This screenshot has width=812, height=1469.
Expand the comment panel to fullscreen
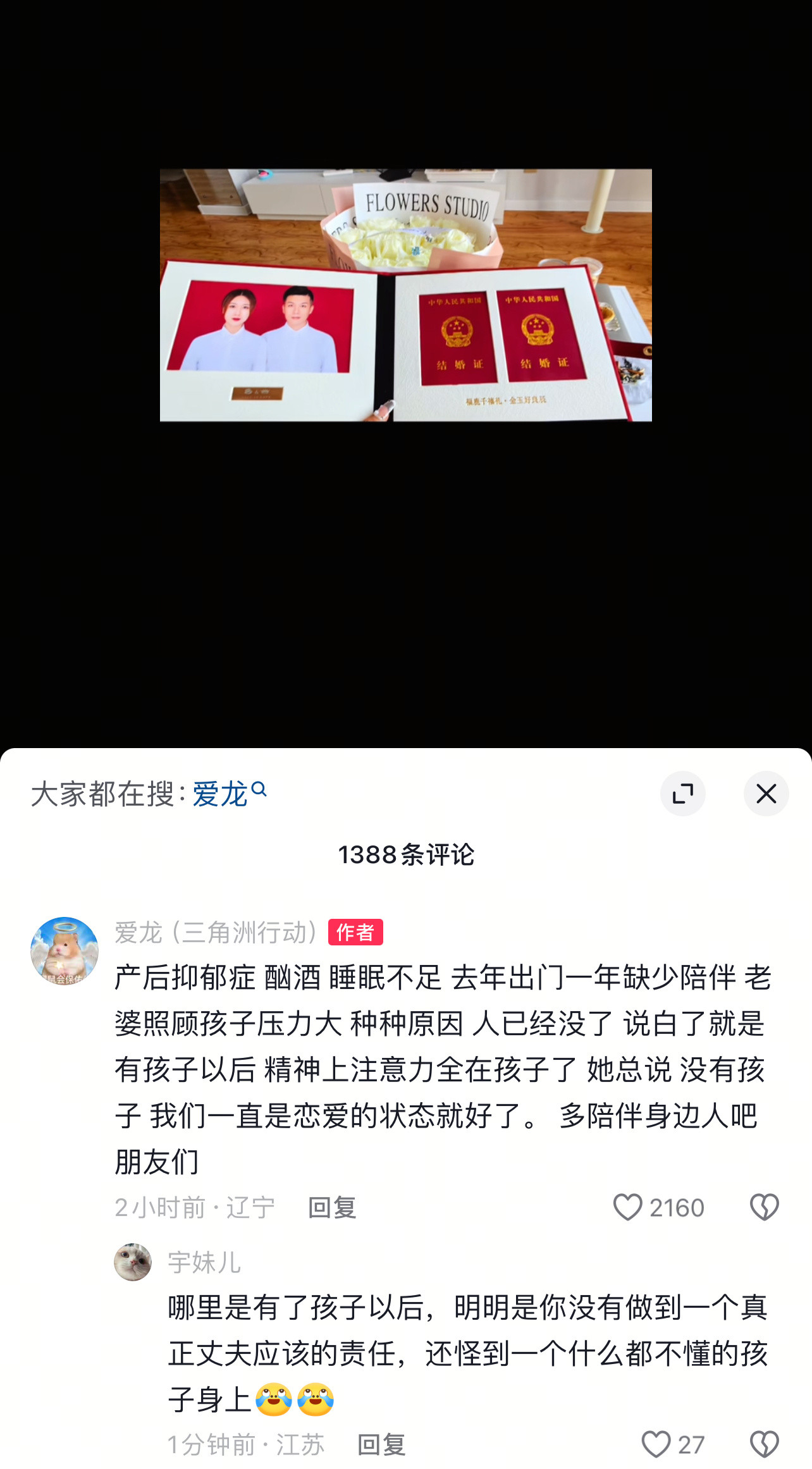(x=683, y=794)
